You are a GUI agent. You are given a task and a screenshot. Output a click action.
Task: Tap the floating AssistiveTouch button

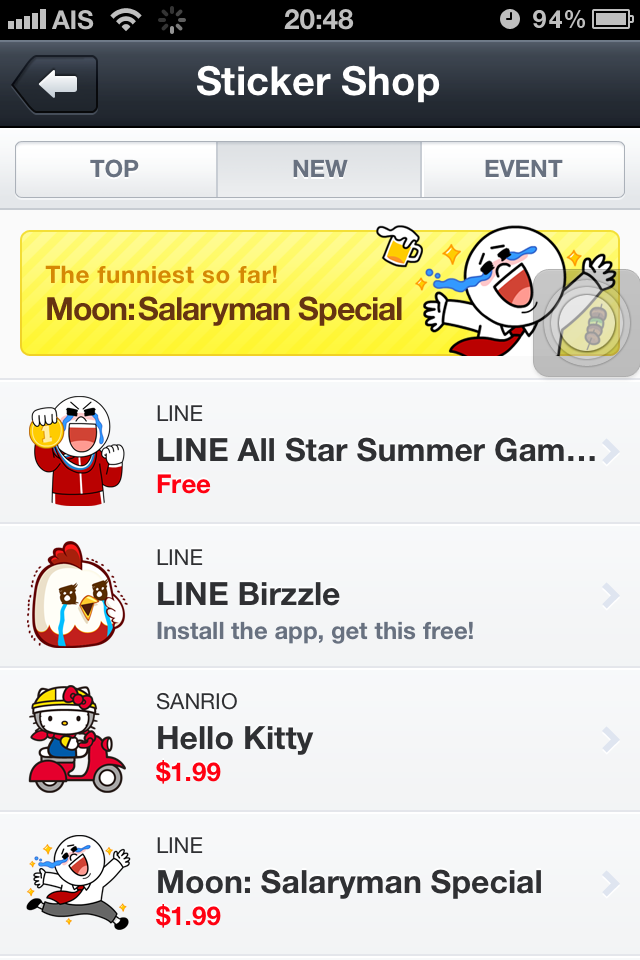[x=586, y=323]
